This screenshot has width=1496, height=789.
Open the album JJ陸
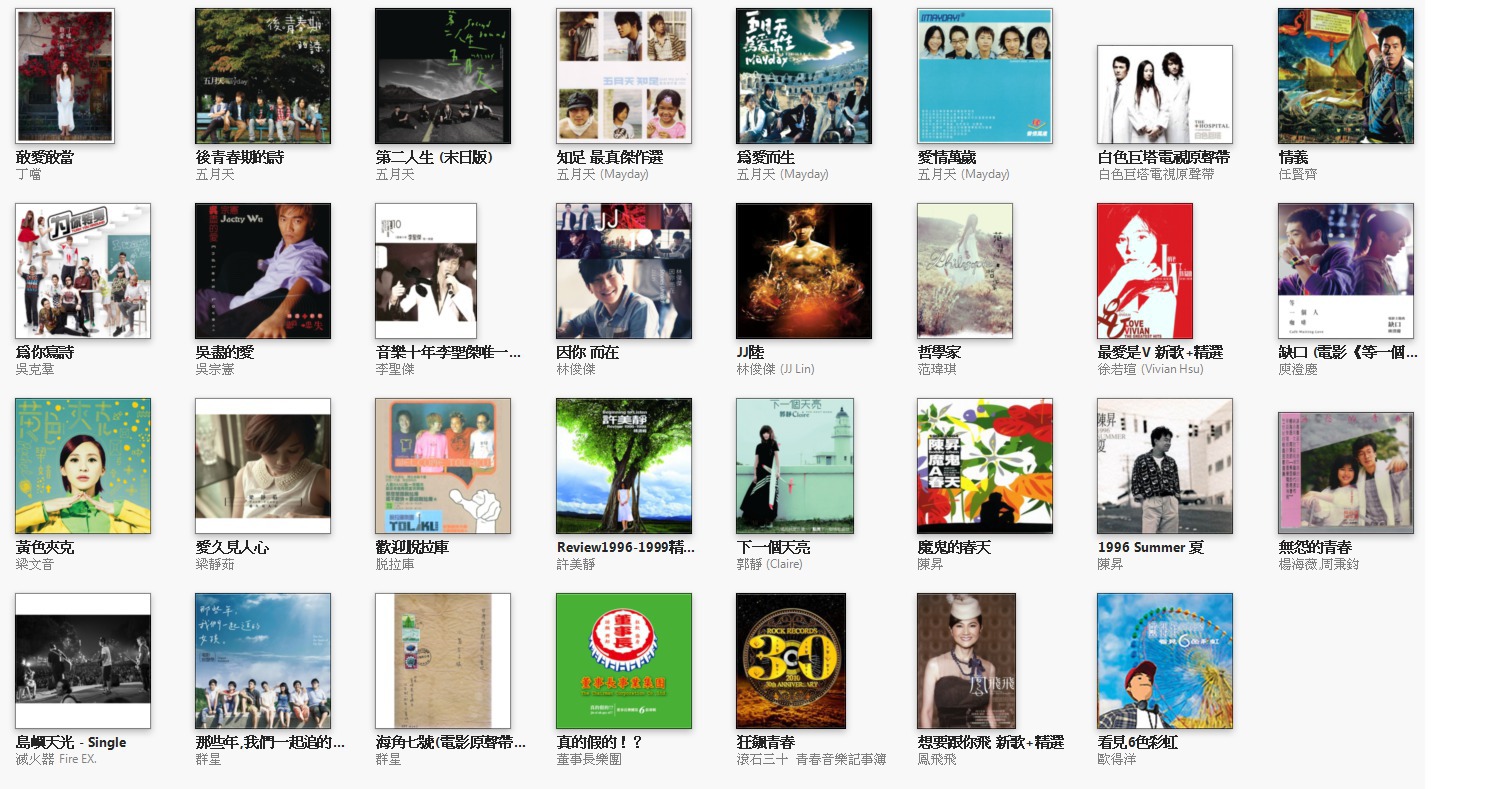[804, 271]
